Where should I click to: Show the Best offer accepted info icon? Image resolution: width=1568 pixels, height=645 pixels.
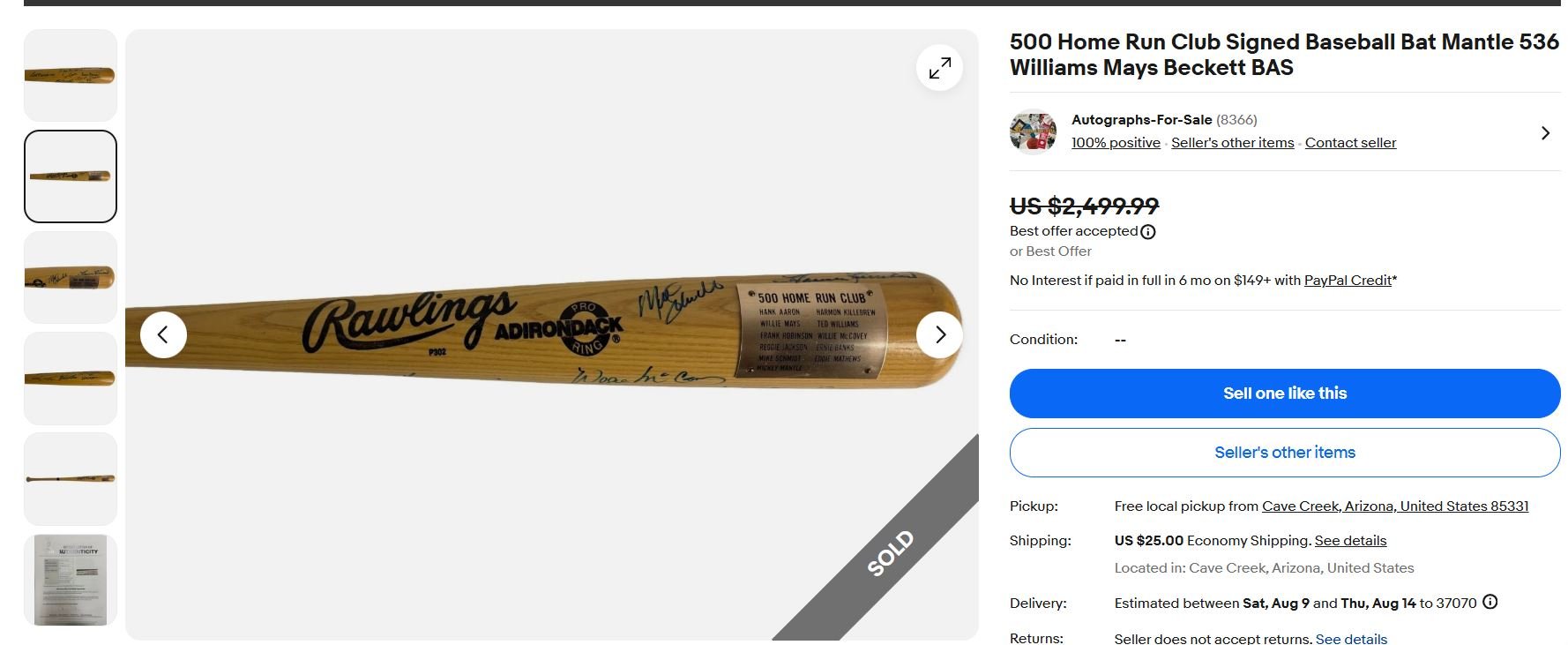coord(1147,232)
